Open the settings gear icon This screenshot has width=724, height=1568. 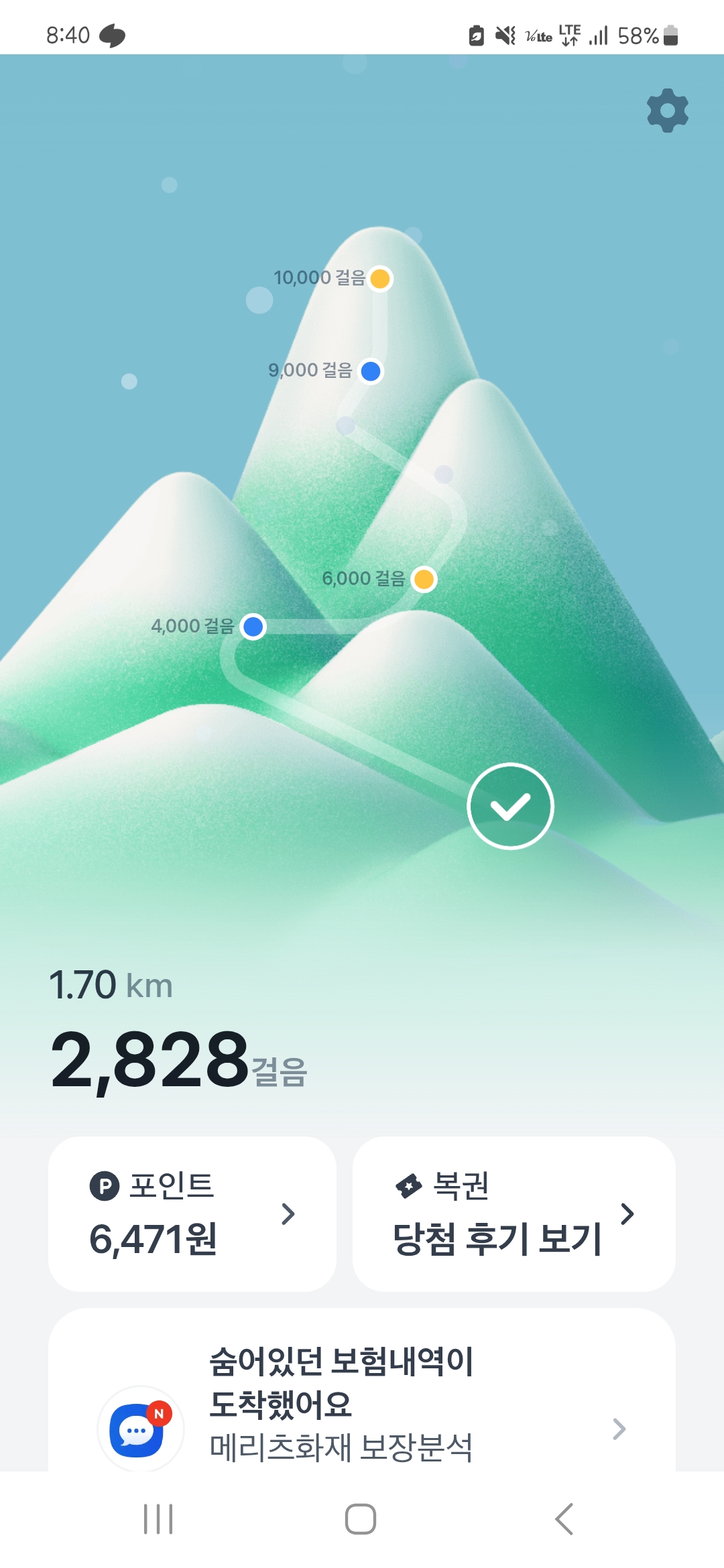click(x=667, y=110)
